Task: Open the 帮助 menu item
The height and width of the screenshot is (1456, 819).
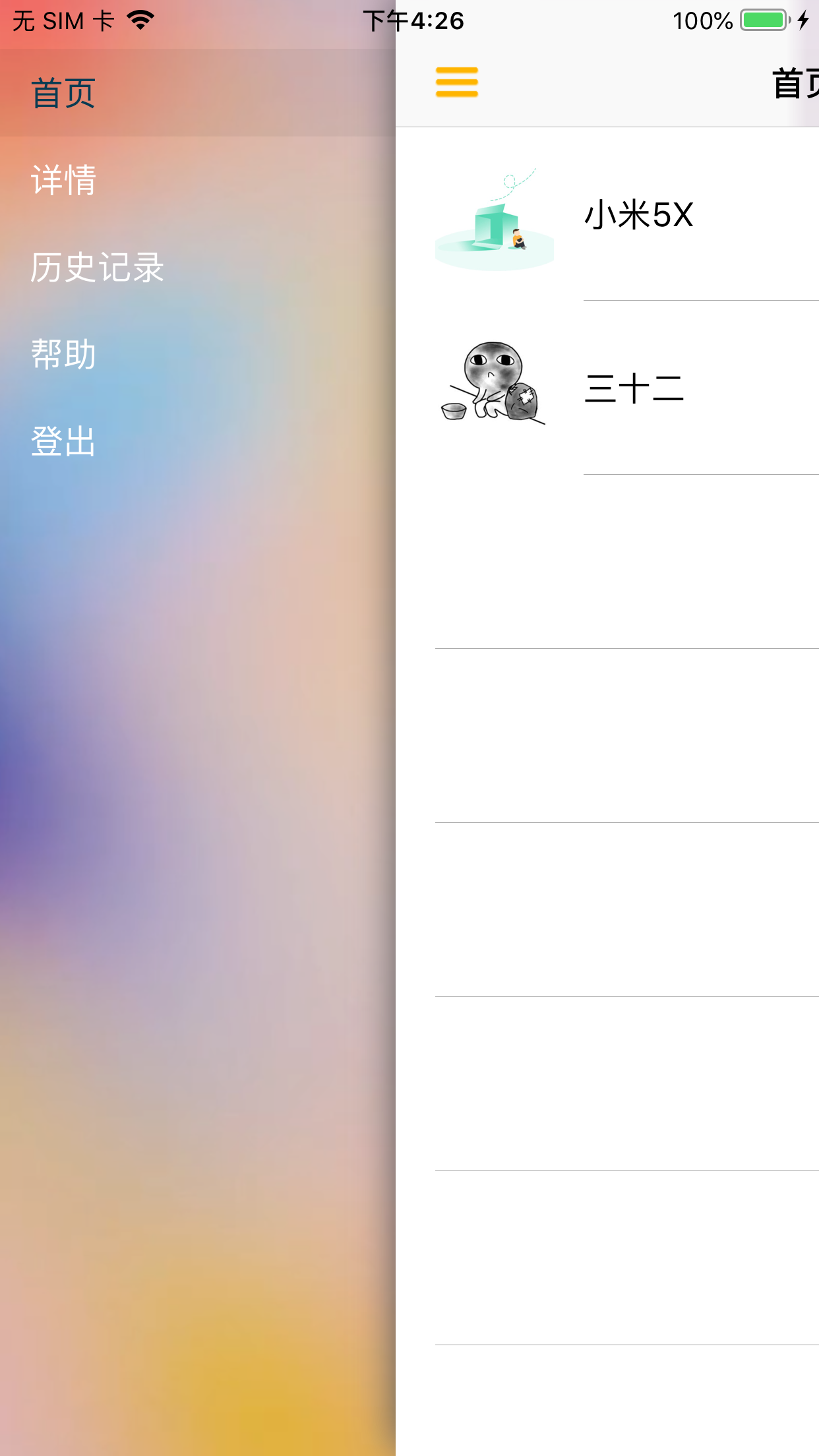Action: point(64,354)
